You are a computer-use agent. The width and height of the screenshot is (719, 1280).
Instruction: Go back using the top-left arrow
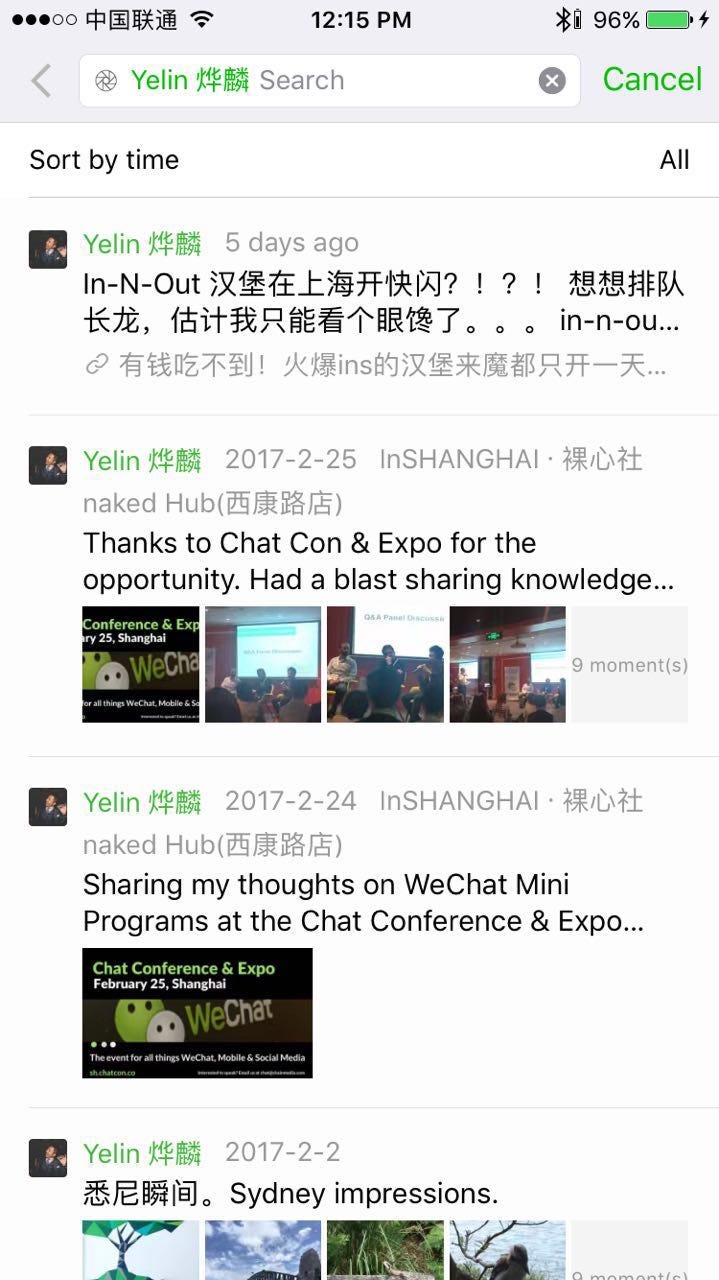pos(41,80)
